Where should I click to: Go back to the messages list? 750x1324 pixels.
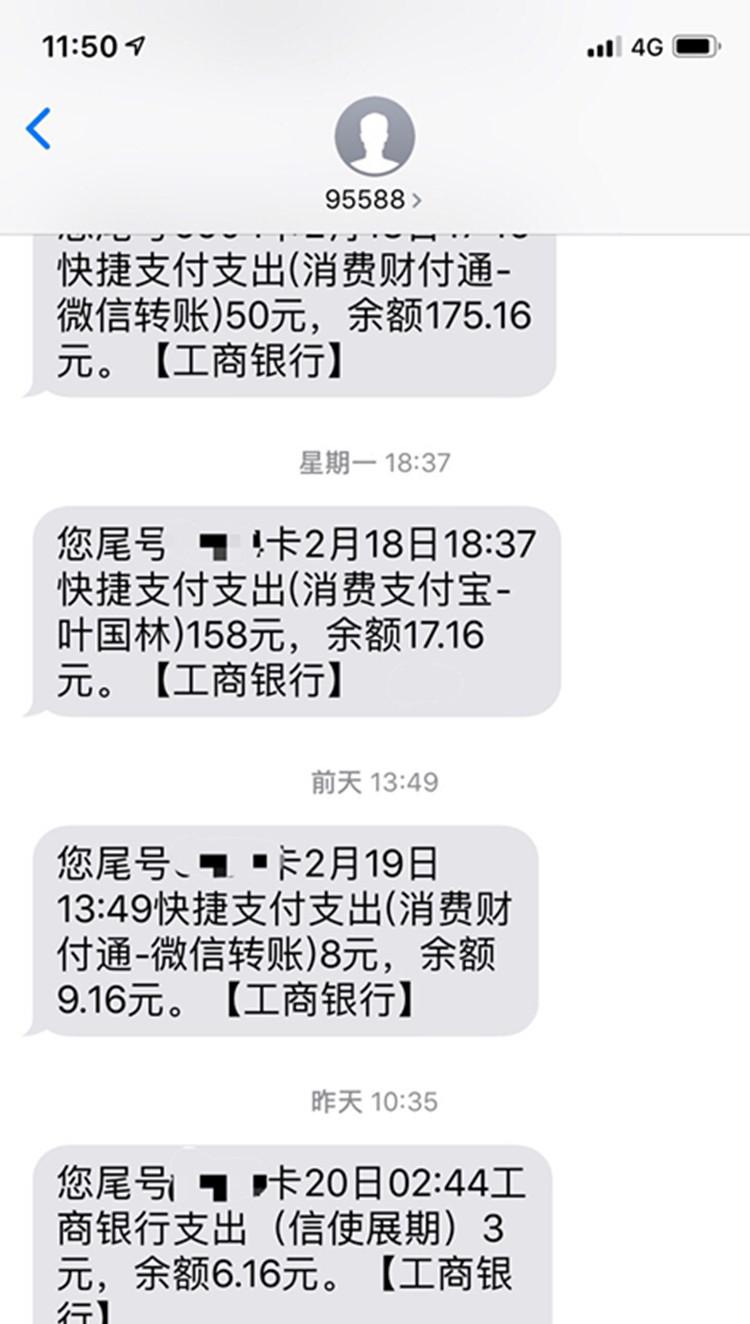coord(38,130)
